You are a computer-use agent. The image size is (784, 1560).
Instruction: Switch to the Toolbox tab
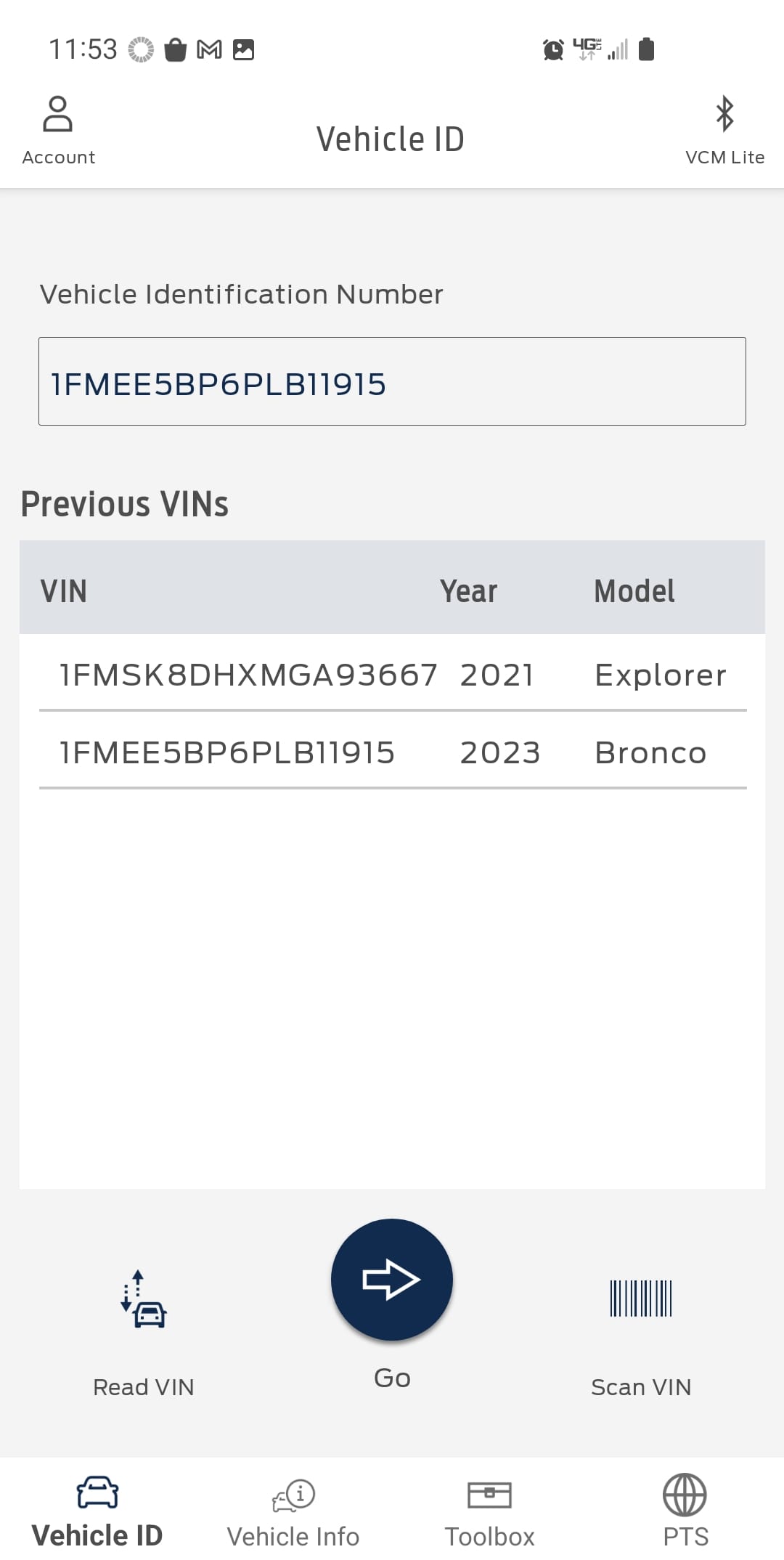[x=489, y=1509]
